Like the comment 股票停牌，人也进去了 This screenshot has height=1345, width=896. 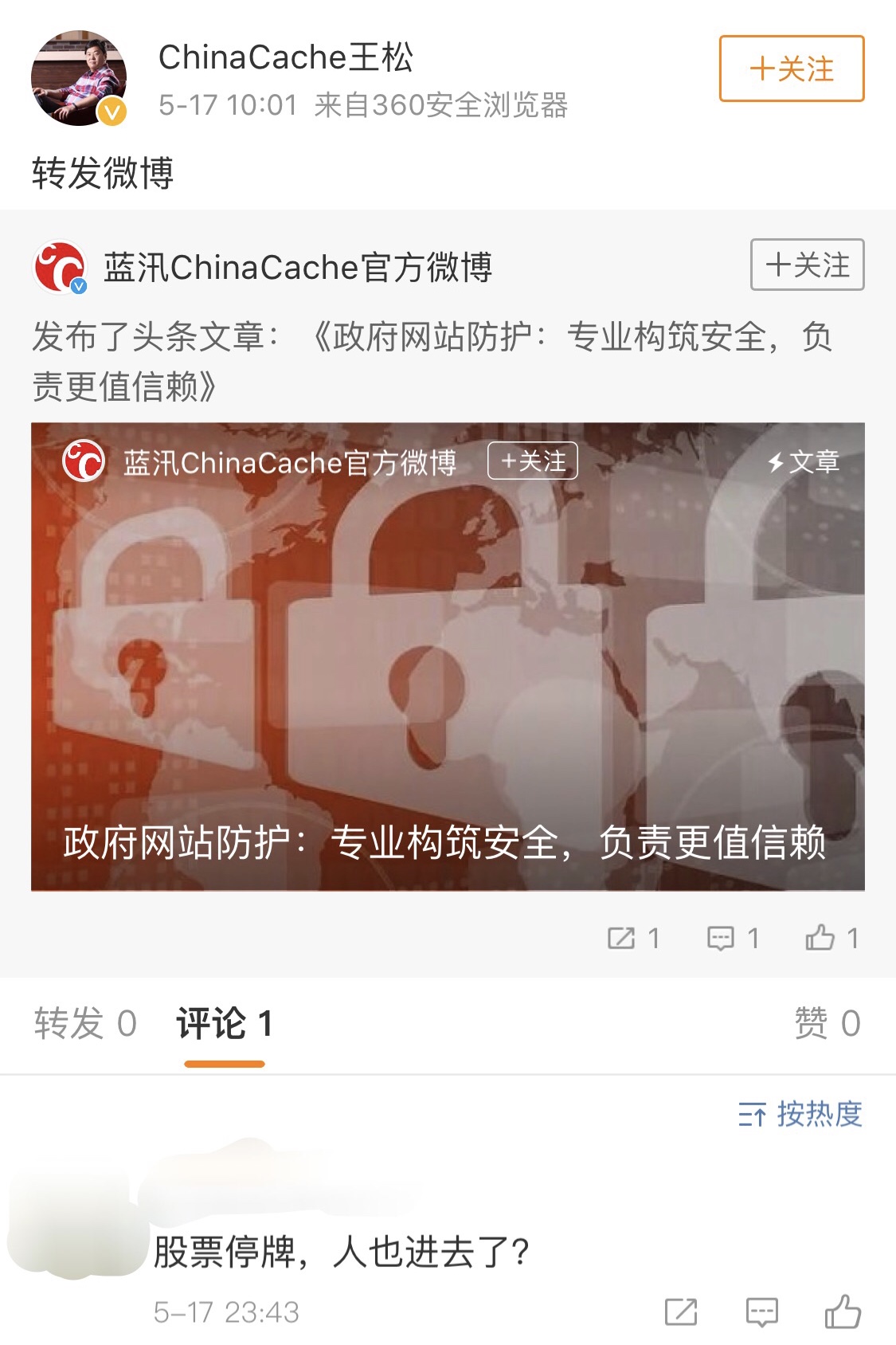click(x=843, y=1312)
